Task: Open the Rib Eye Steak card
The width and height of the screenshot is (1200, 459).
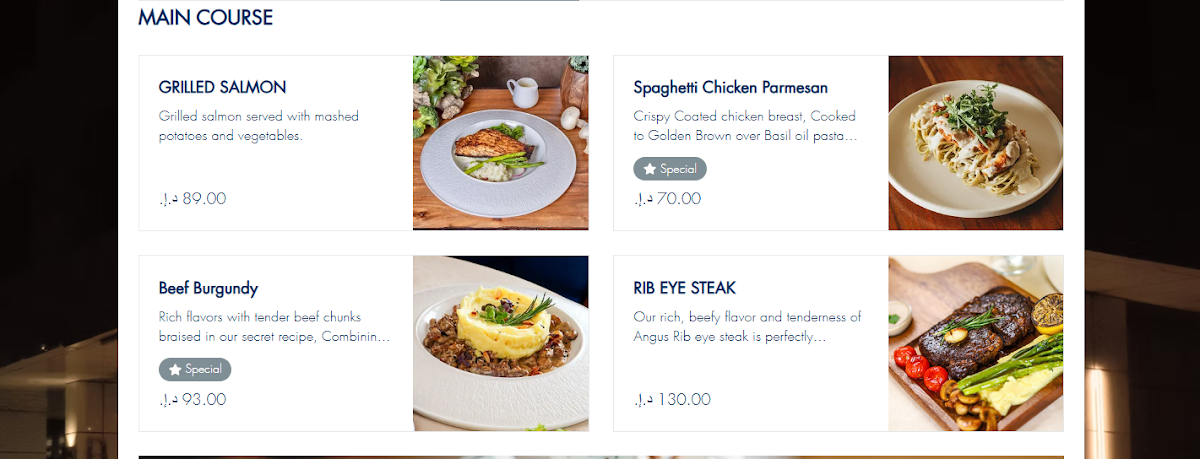Action: [838, 343]
